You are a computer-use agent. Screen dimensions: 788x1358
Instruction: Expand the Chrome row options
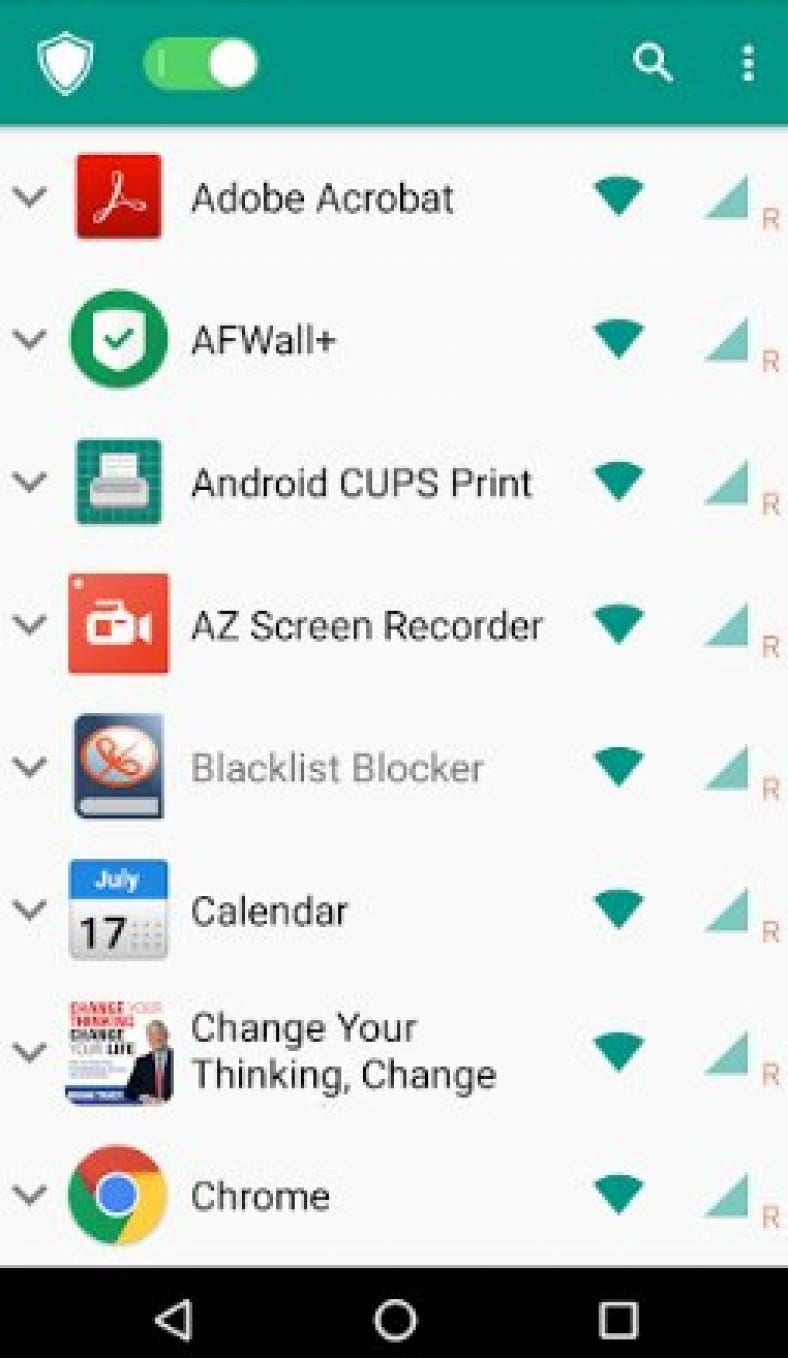[x=29, y=1195]
